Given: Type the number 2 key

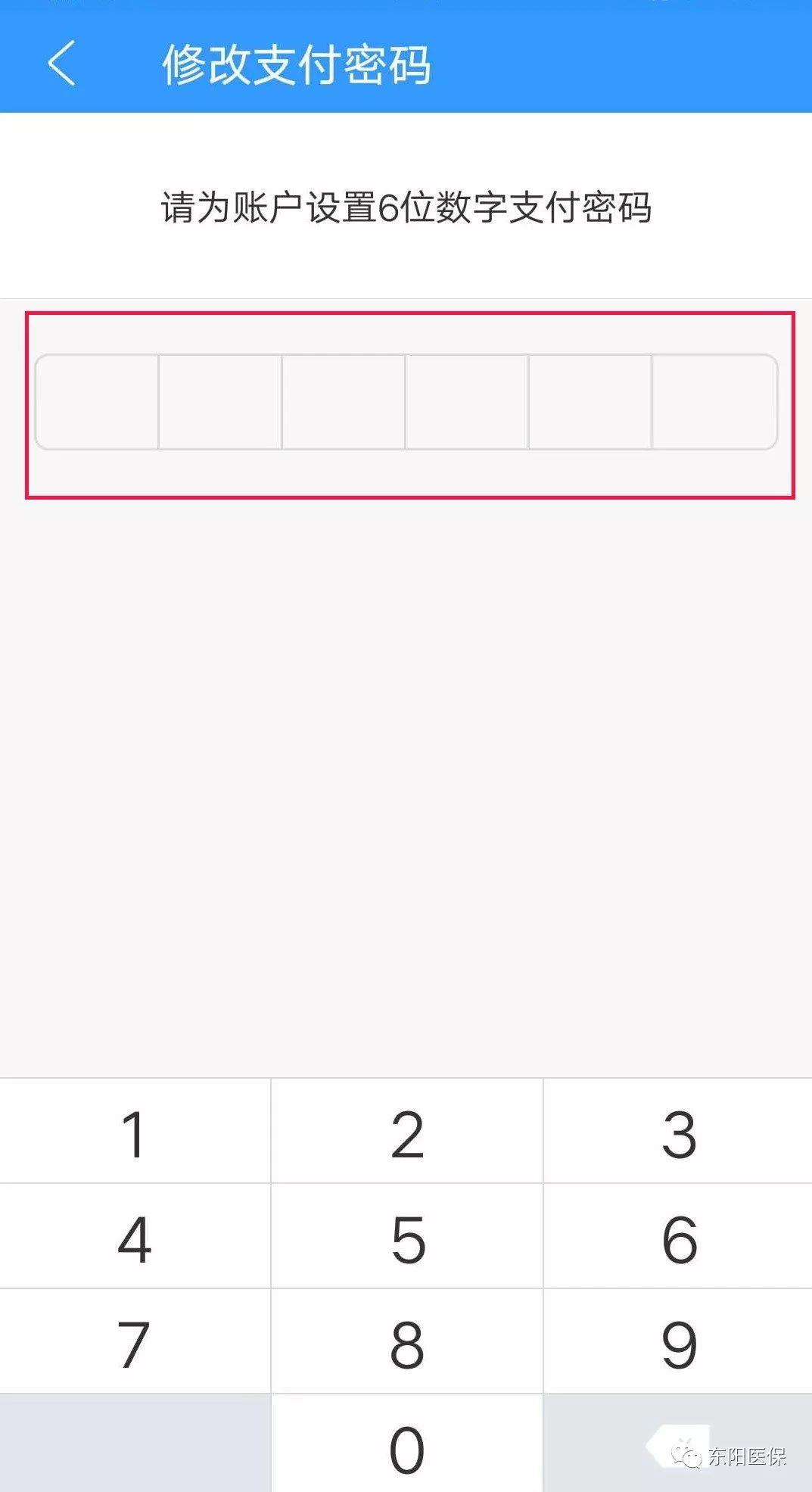Looking at the screenshot, I should tap(407, 1133).
